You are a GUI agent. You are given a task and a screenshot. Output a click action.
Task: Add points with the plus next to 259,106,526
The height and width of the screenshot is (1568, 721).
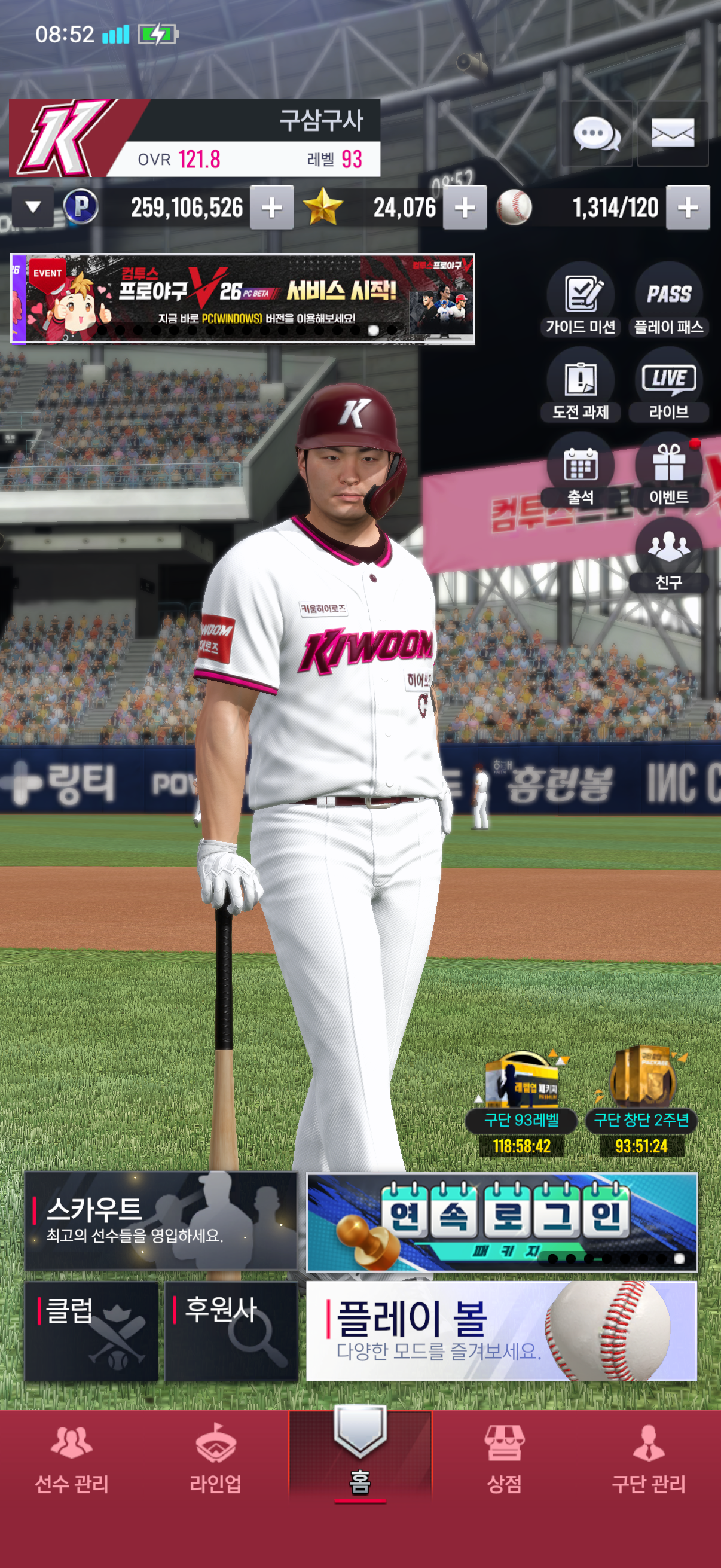pyautogui.click(x=271, y=208)
